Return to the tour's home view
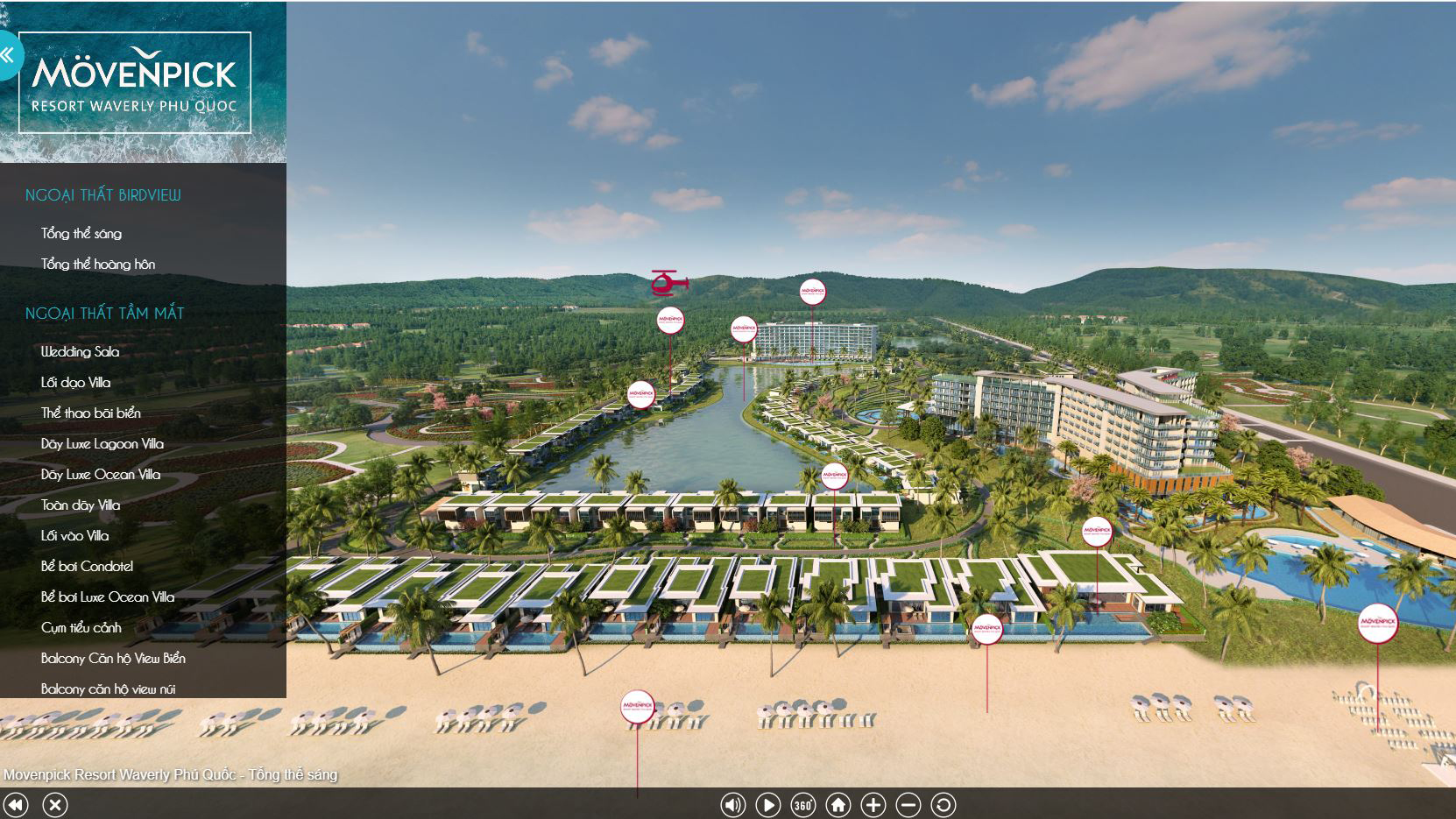1456x819 pixels. (x=838, y=805)
